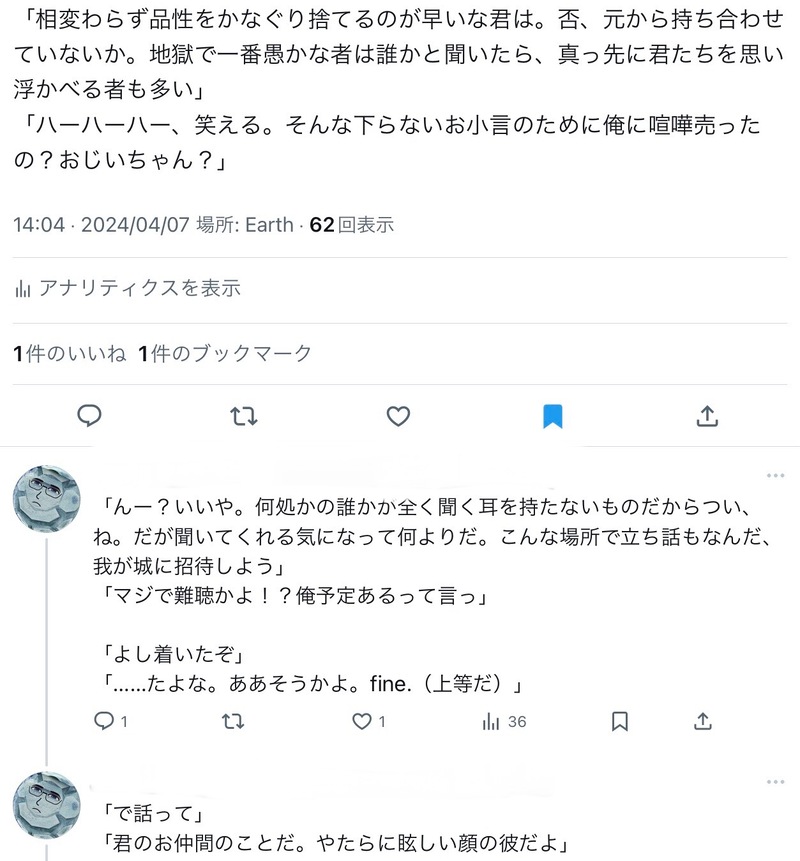Image resolution: width=800 pixels, height=861 pixels.
Task: Open overflow menu on the で話って reply
Action: tap(775, 781)
